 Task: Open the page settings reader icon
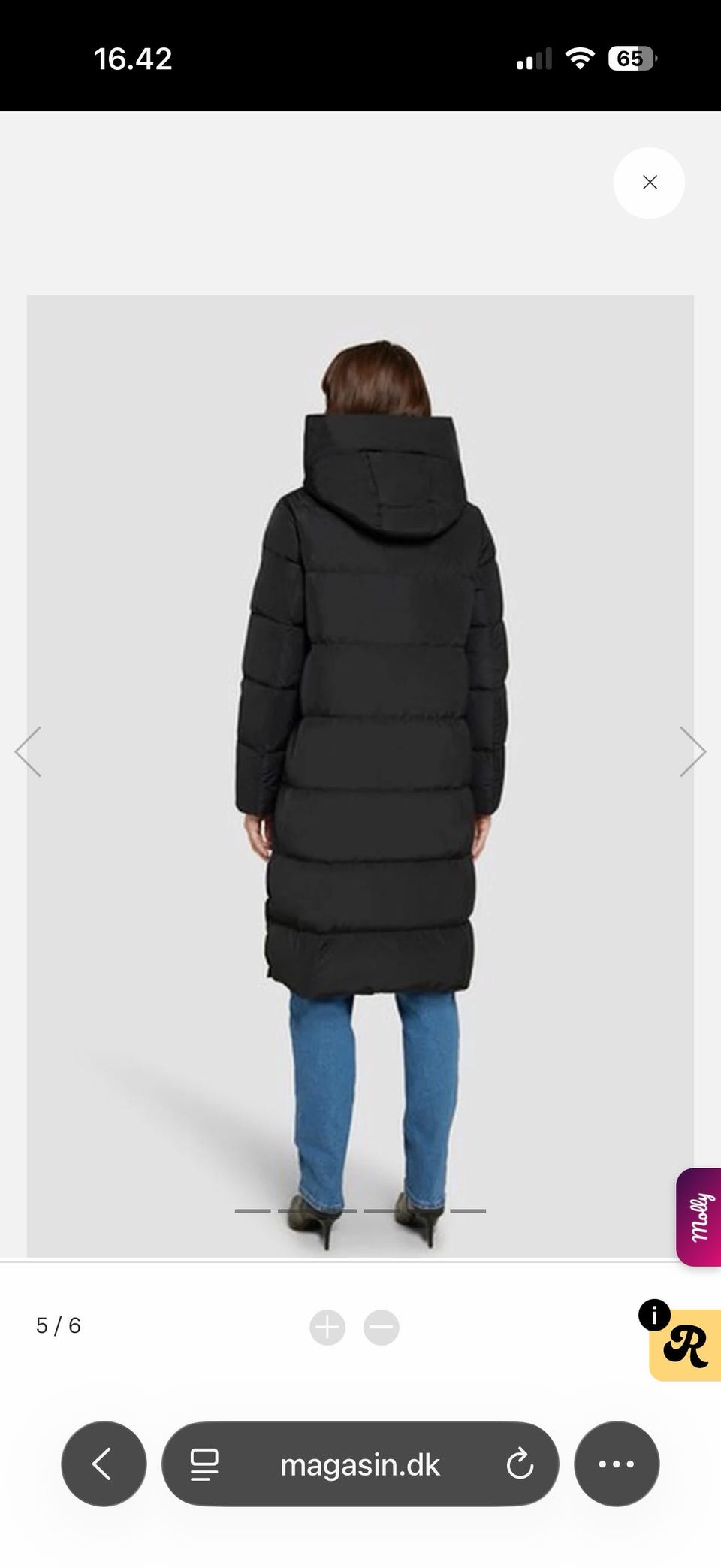[x=204, y=1464]
